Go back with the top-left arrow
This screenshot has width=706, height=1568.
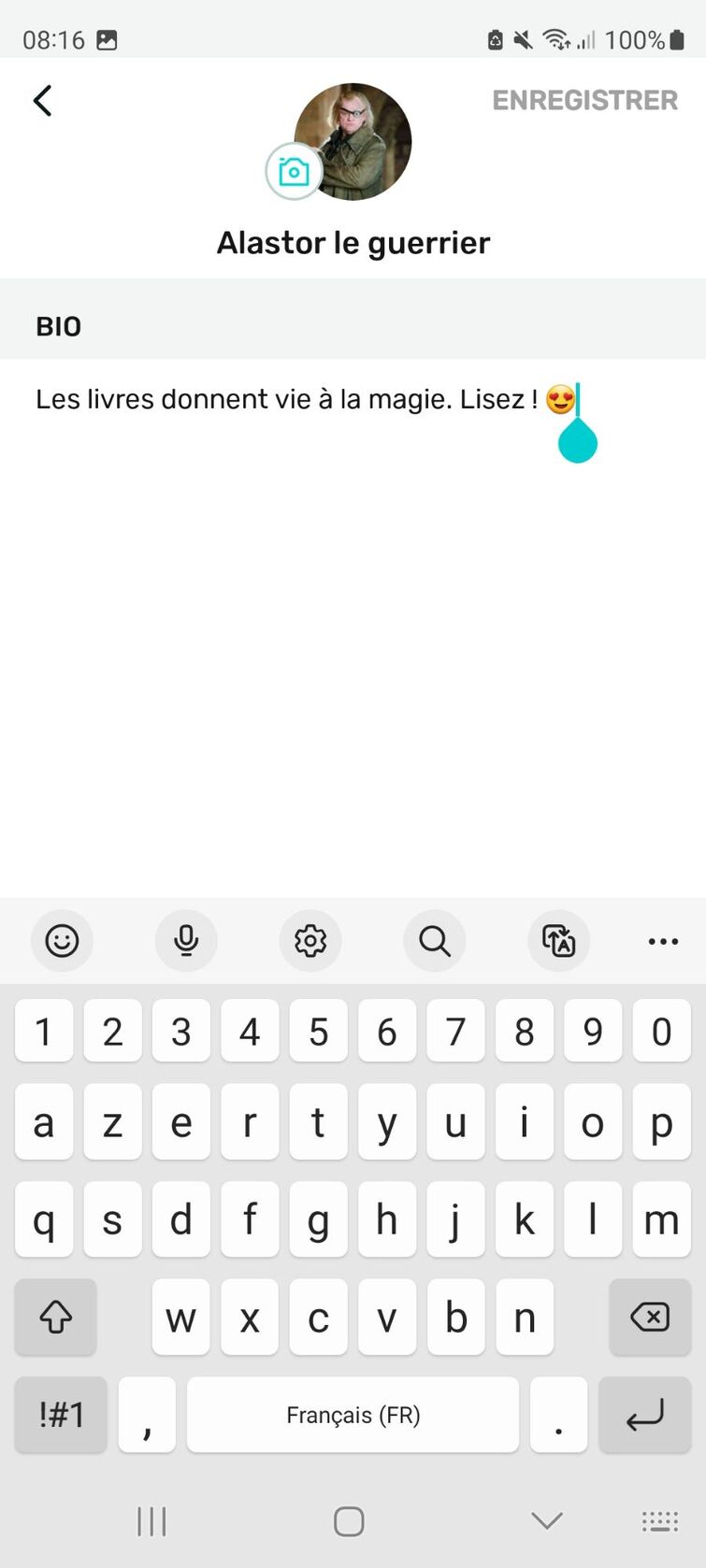coord(43,100)
